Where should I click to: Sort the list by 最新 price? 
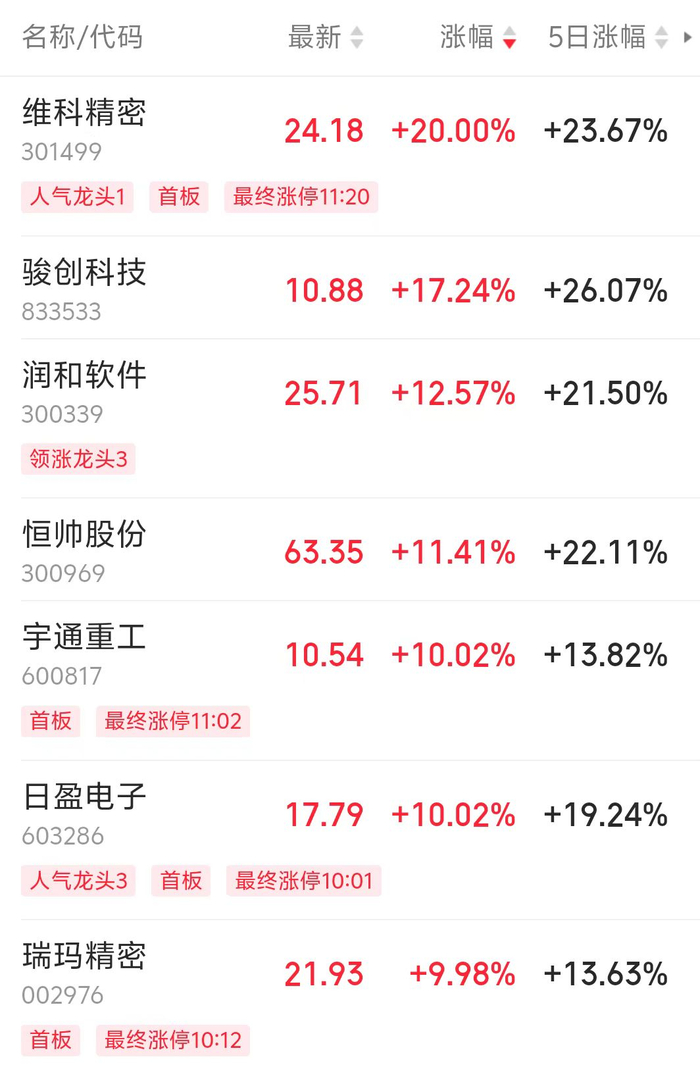pyautogui.click(x=325, y=37)
